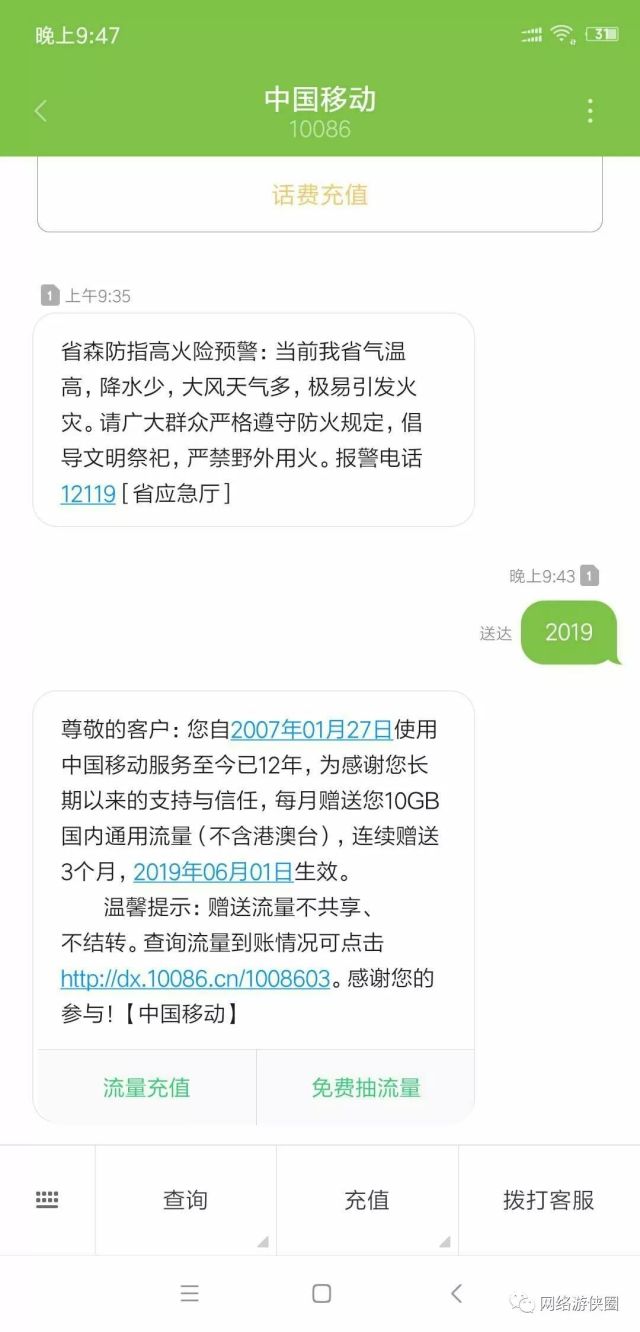The width and height of the screenshot is (640, 1332).
Task: Open the overflow menu in the header
Action: [x=590, y=111]
